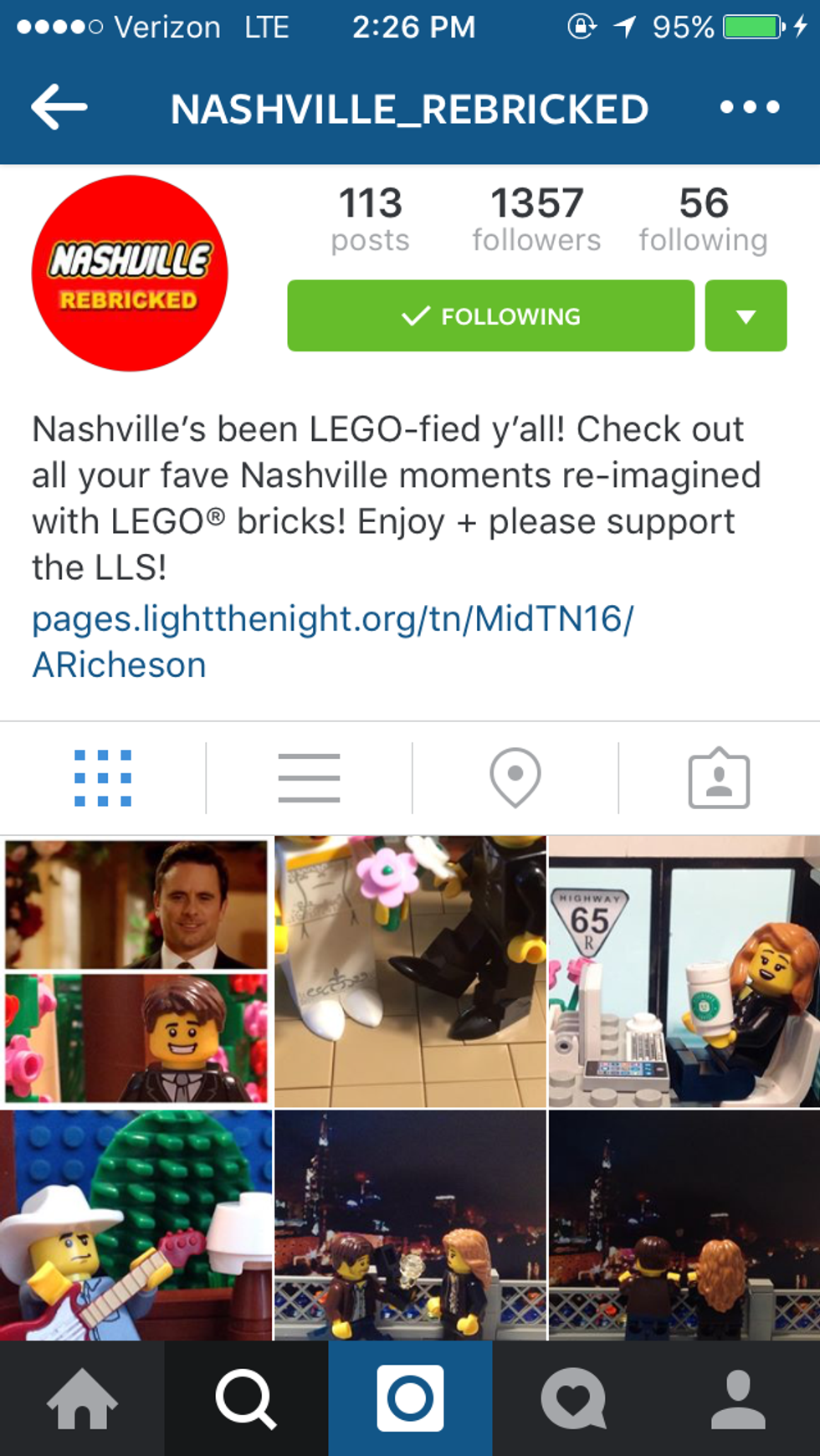
Task: Go back using the arrow icon
Action: click(x=59, y=107)
